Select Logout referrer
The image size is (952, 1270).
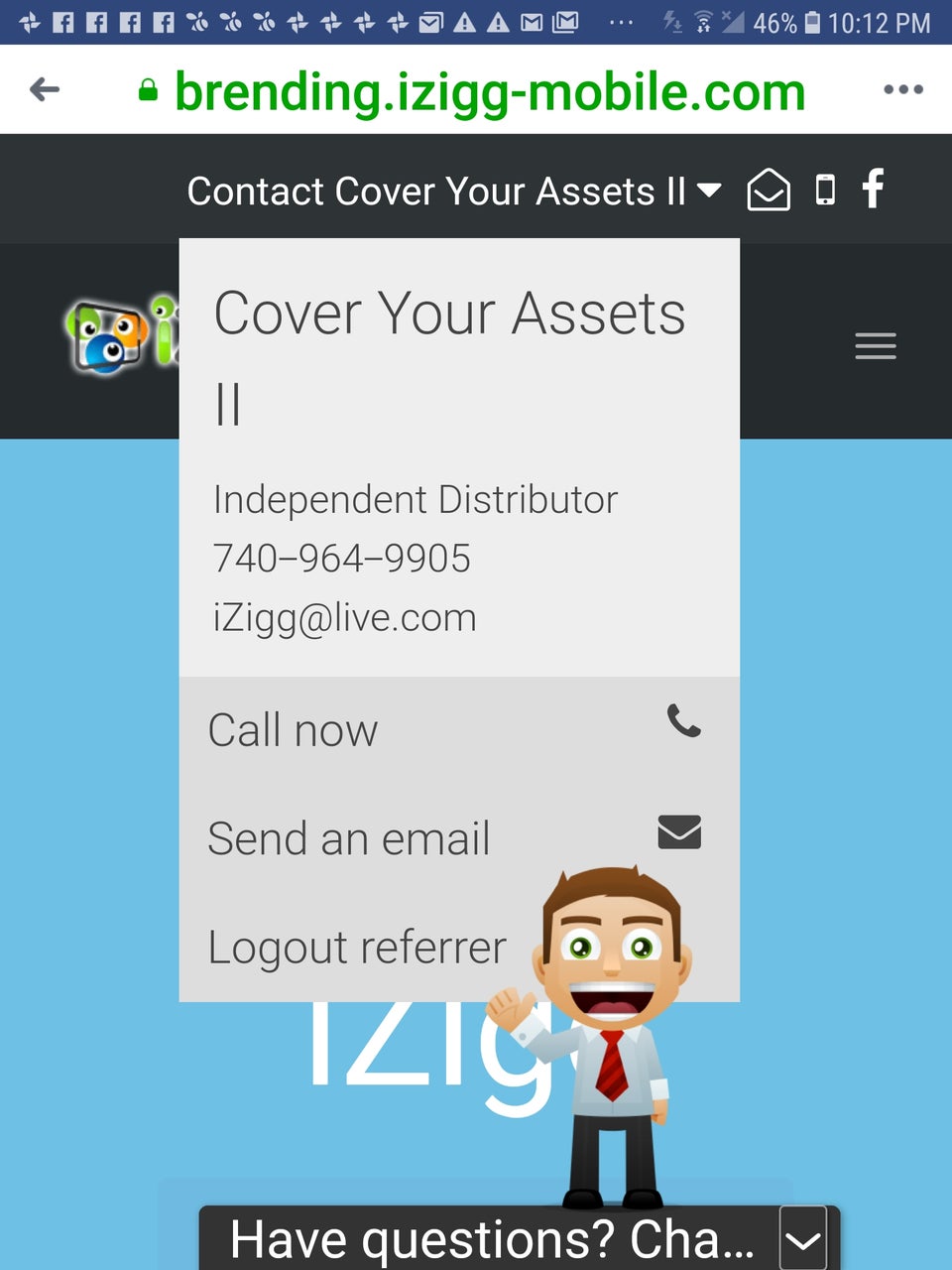click(357, 948)
